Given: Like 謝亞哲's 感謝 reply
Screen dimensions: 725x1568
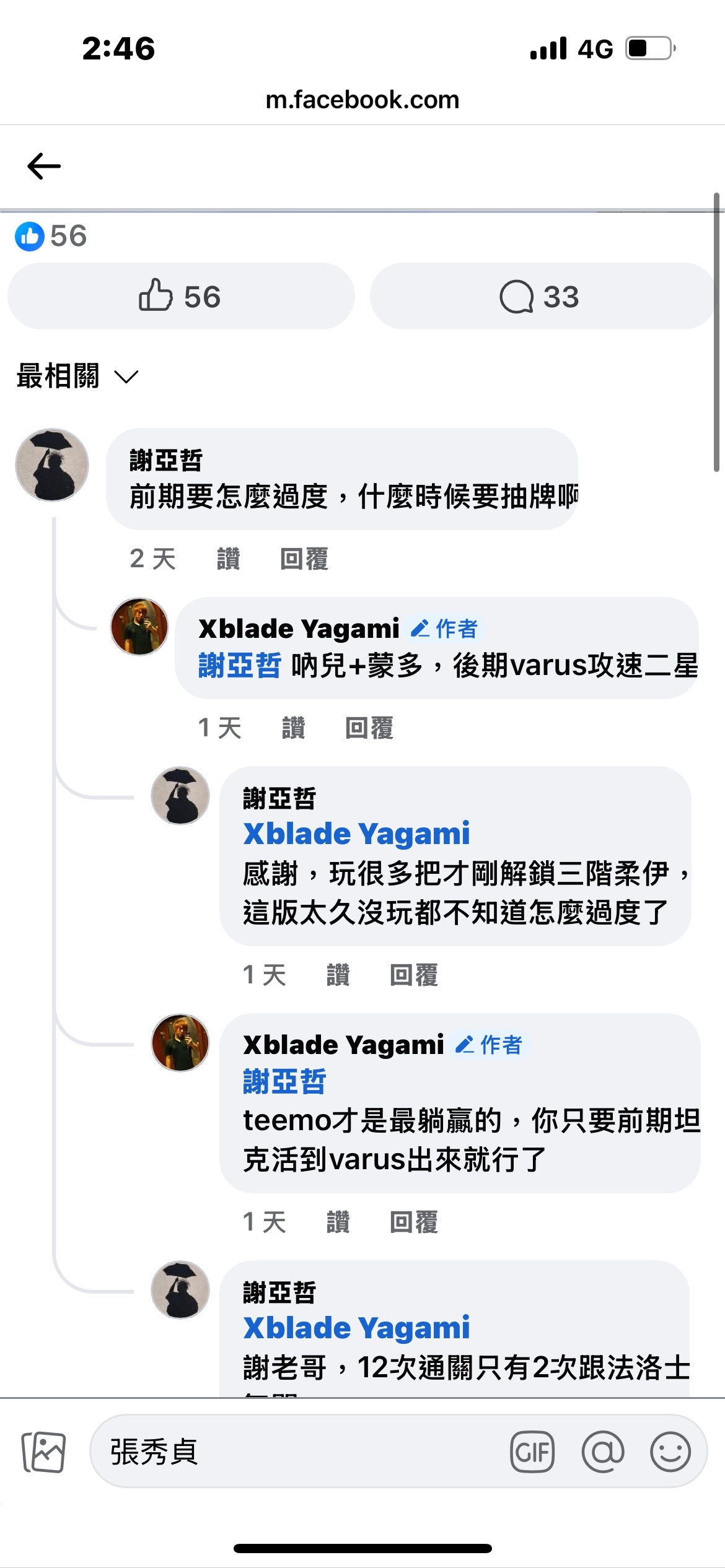Looking at the screenshot, I should 338,975.
